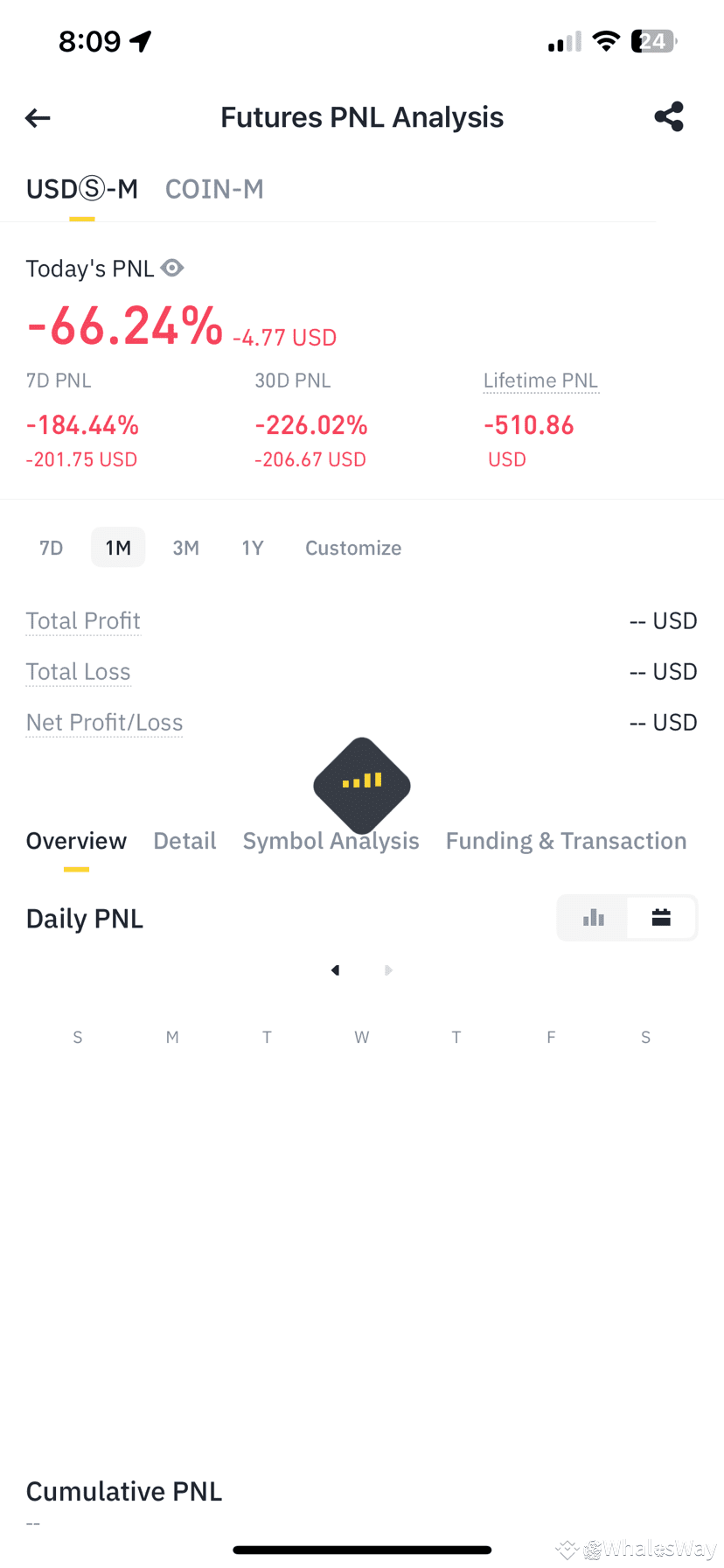Go back using the arrow icon
Viewport: 724px width, 1568px height.
(38, 117)
